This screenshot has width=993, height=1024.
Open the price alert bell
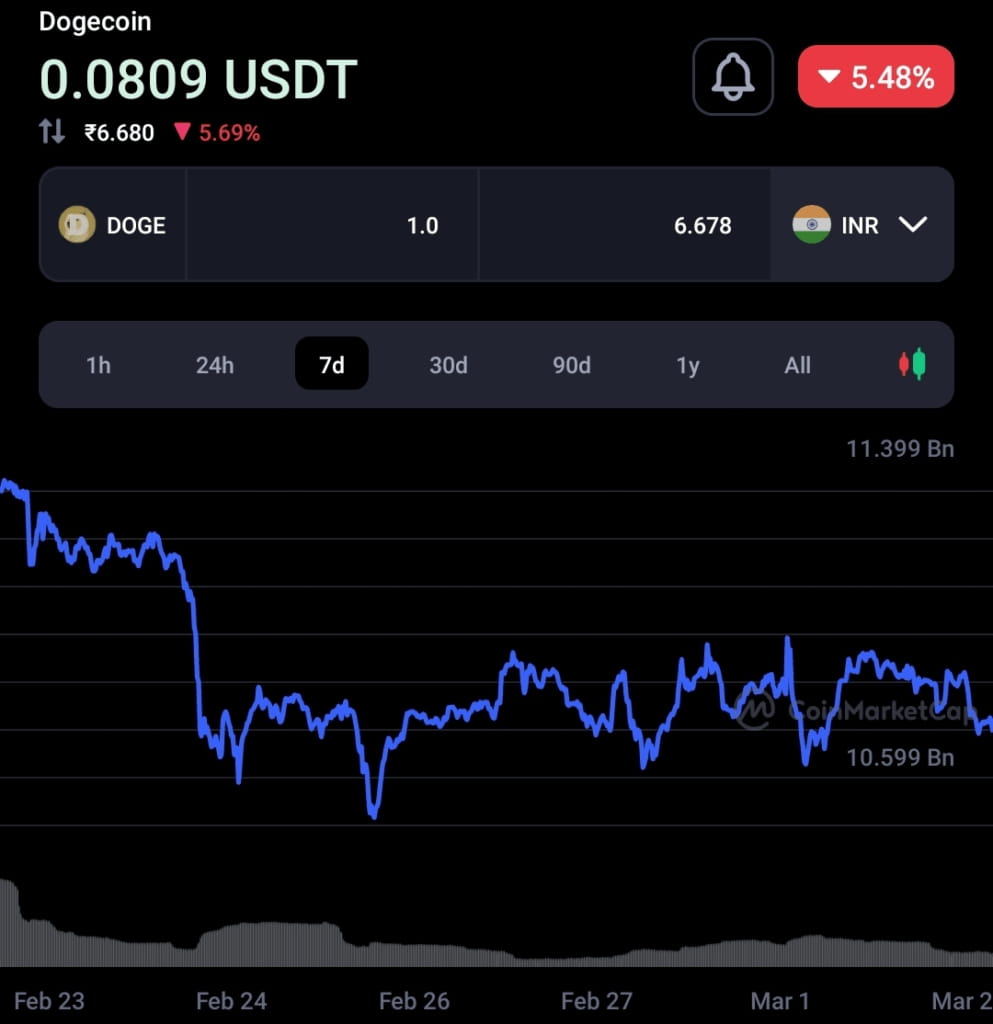(x=732, y=77)
